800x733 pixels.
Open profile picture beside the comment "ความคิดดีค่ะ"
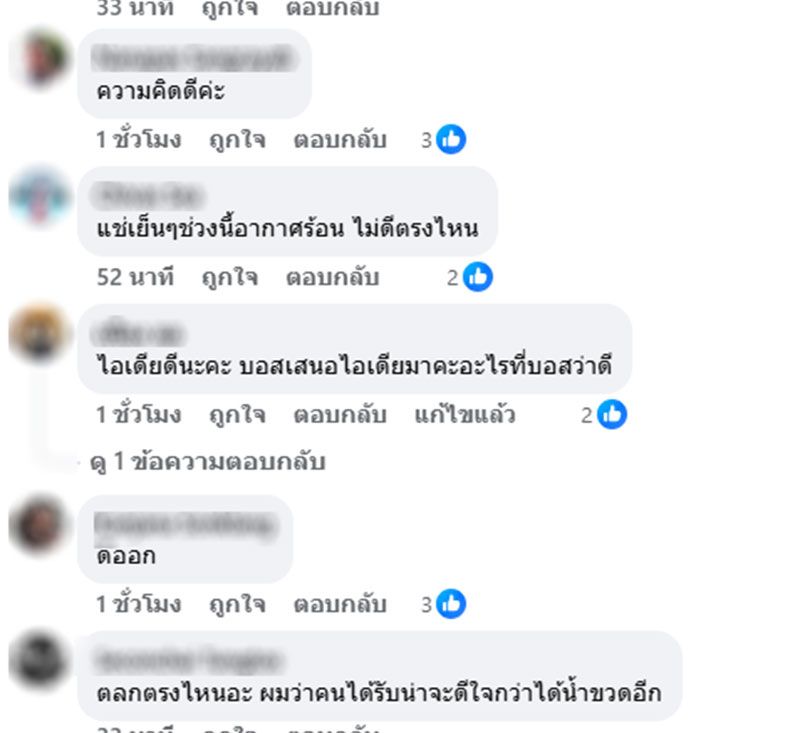tap(40, 59)
